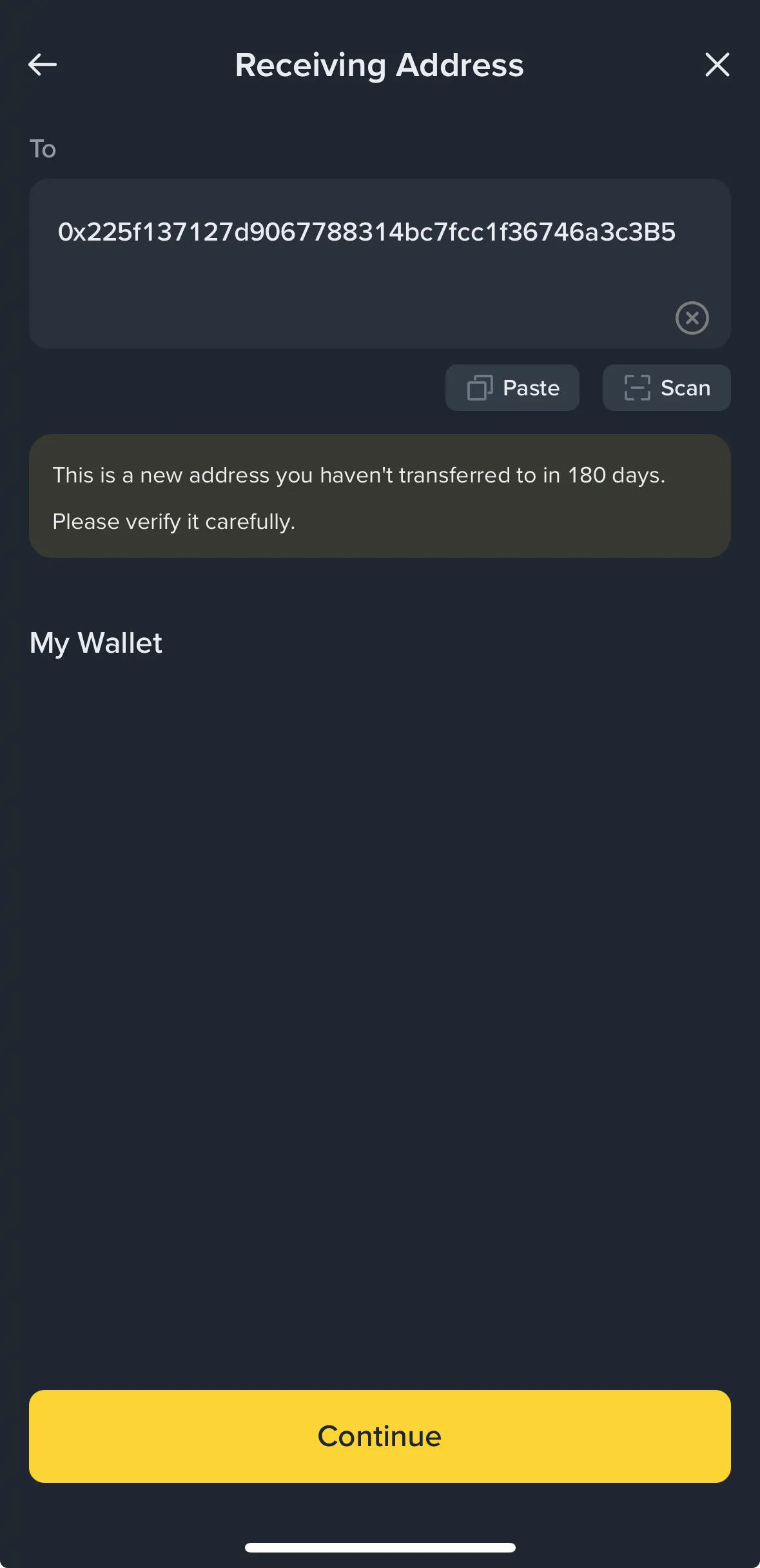Dismiss the Receiving Address screen with X
This screenshot has height=1568, width=760.
tap(717, 64)
